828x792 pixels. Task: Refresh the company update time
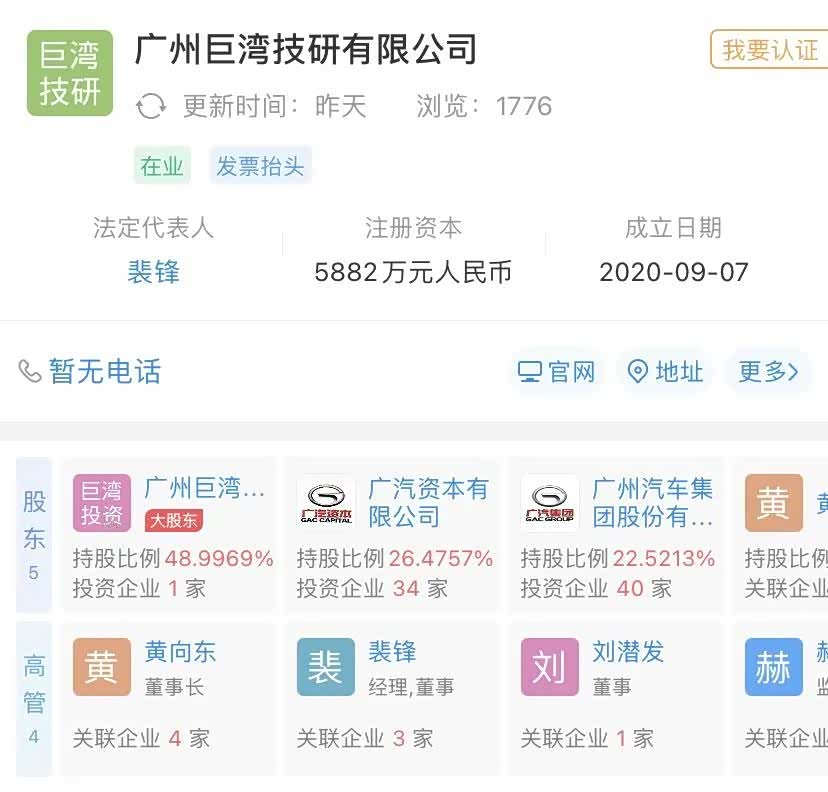tap(151, 106)
